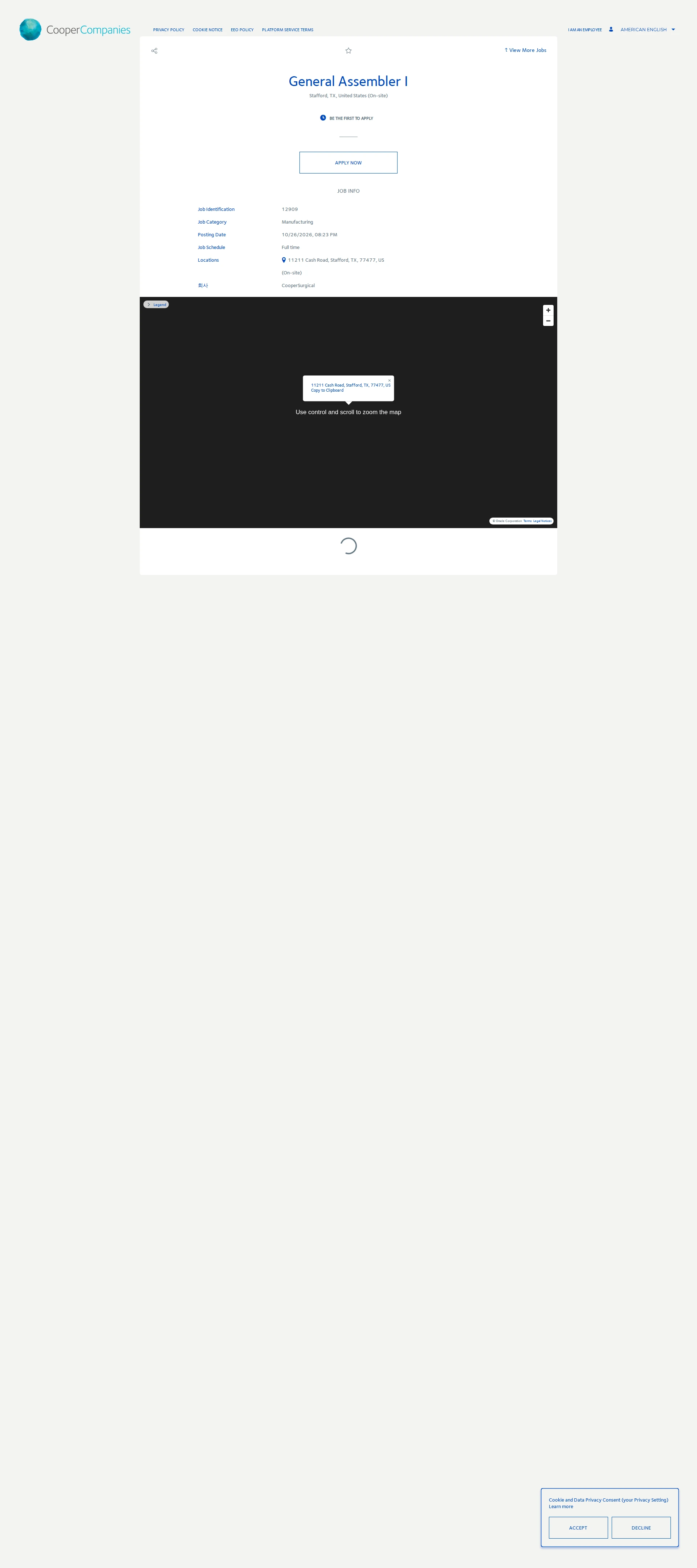Screen dimensions: 697x1568
Task: Expand the American English language dropdown
Action: coord(648,29)
